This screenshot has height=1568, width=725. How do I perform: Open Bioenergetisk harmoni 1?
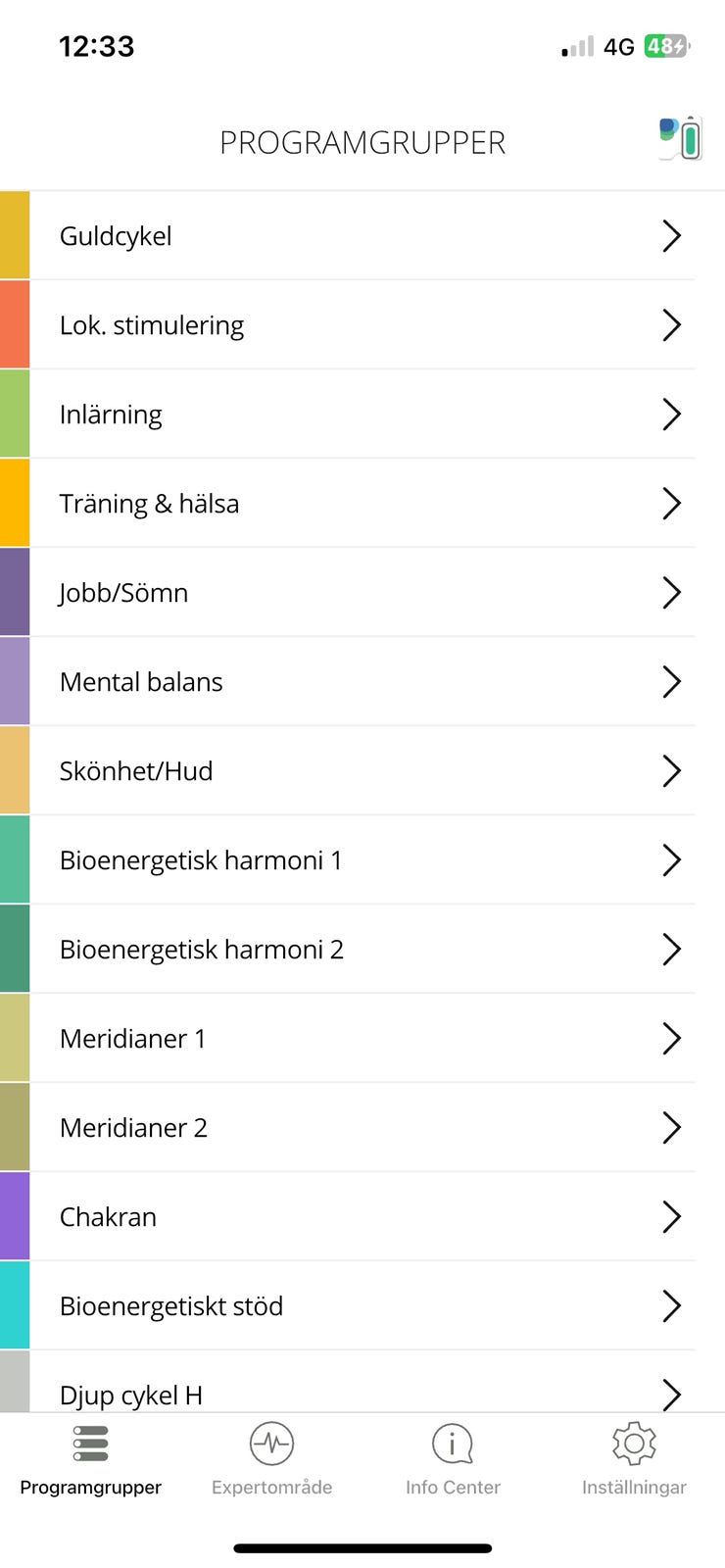pos(362,859)
